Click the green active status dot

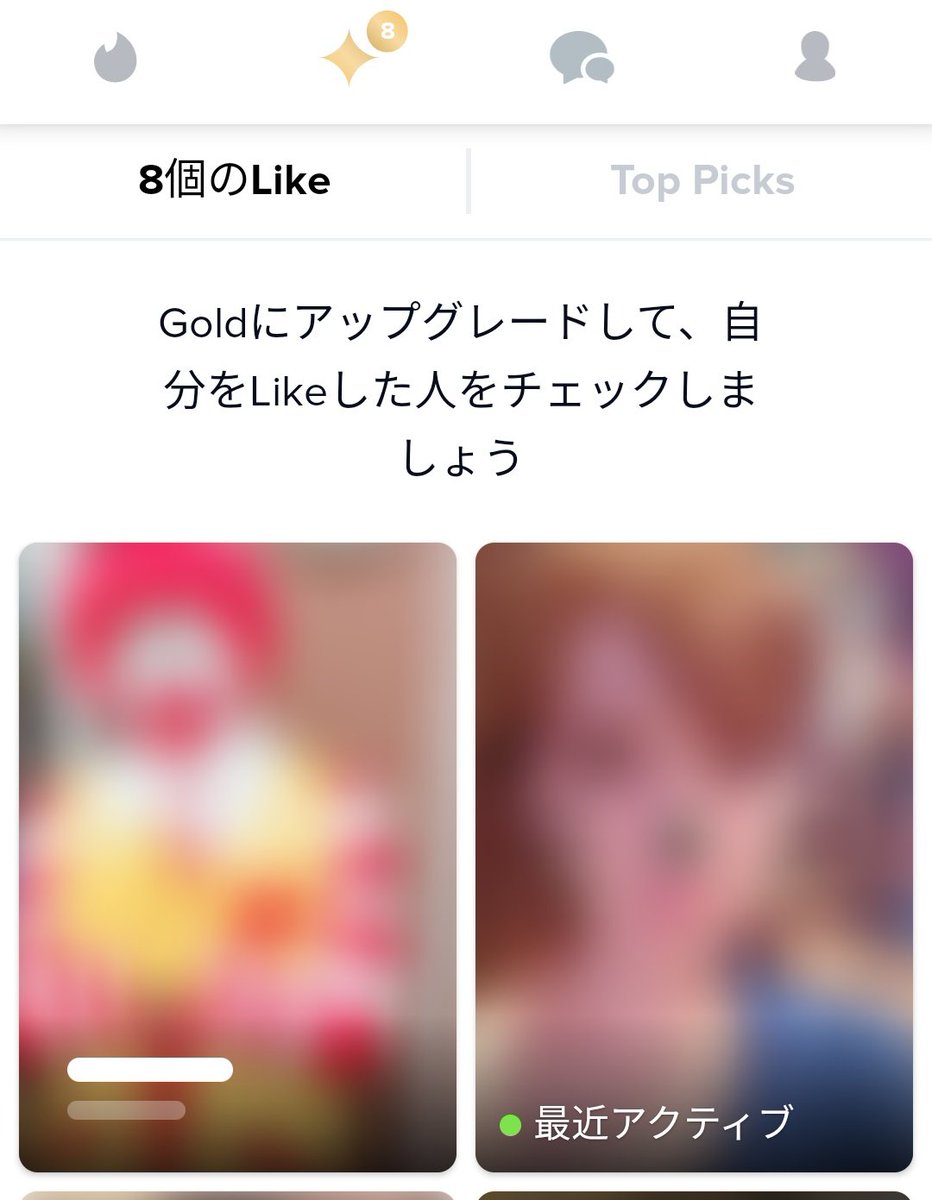[x=508, y=1120]
